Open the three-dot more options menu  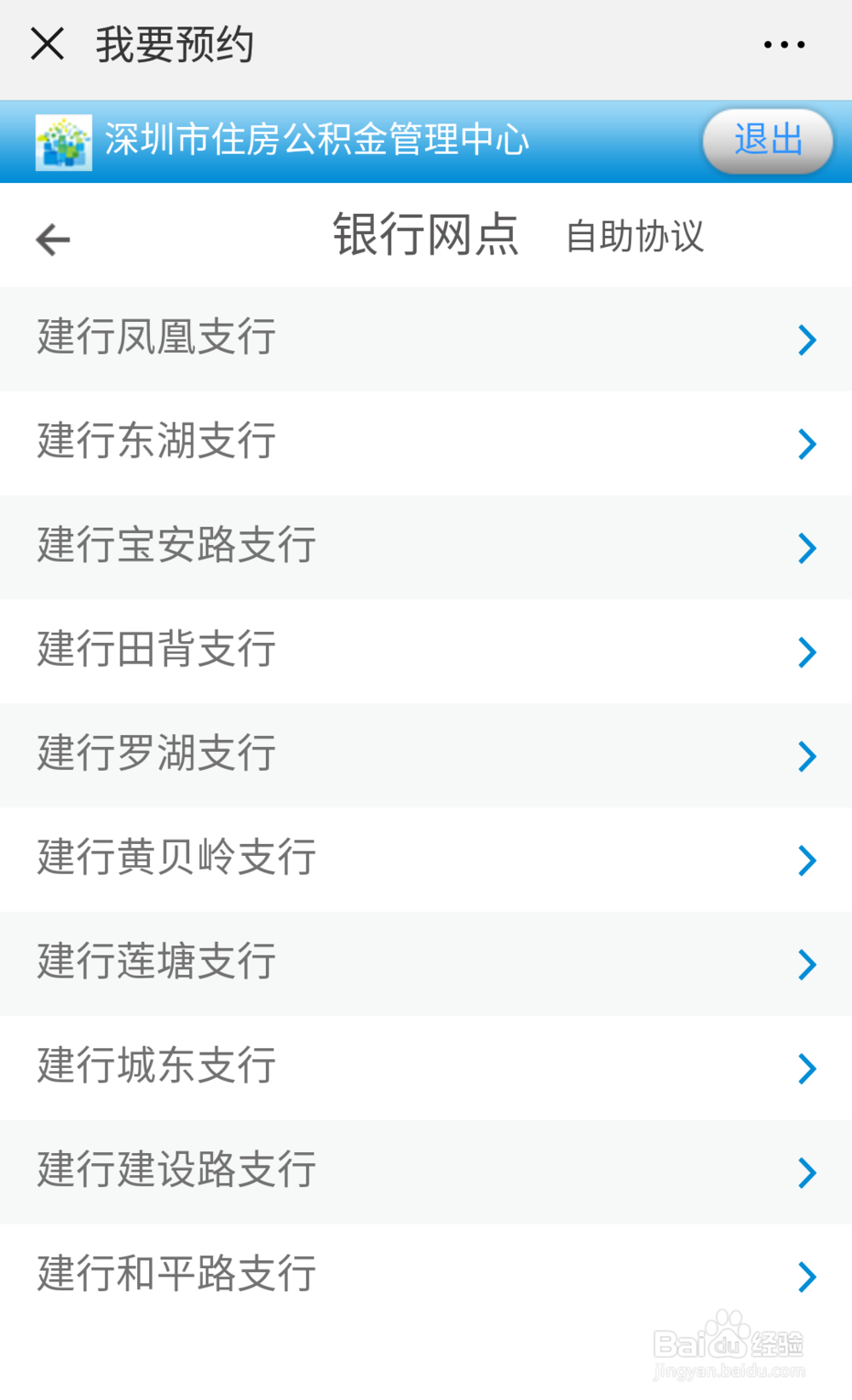784,44
